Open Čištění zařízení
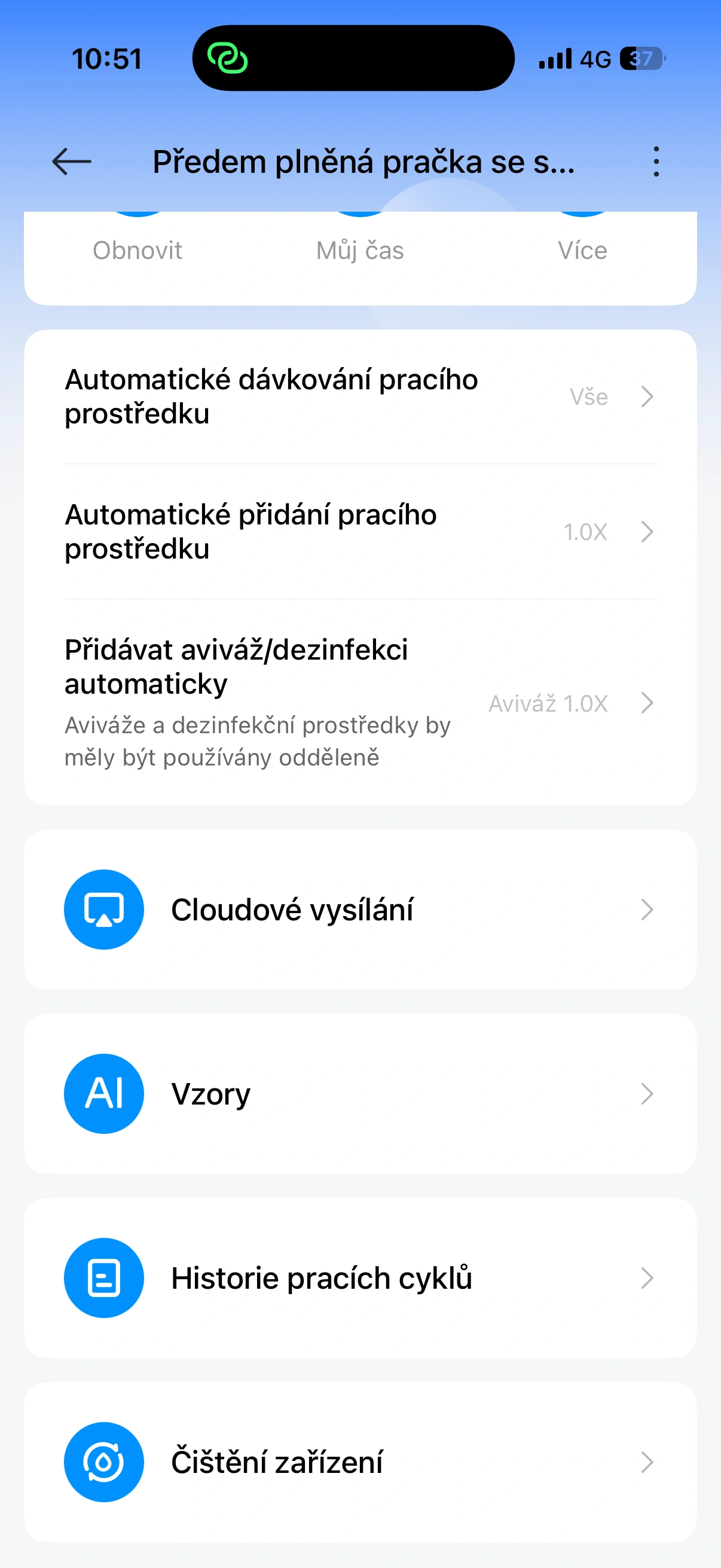This screenshot has height=1568, width=721. 360,1462
